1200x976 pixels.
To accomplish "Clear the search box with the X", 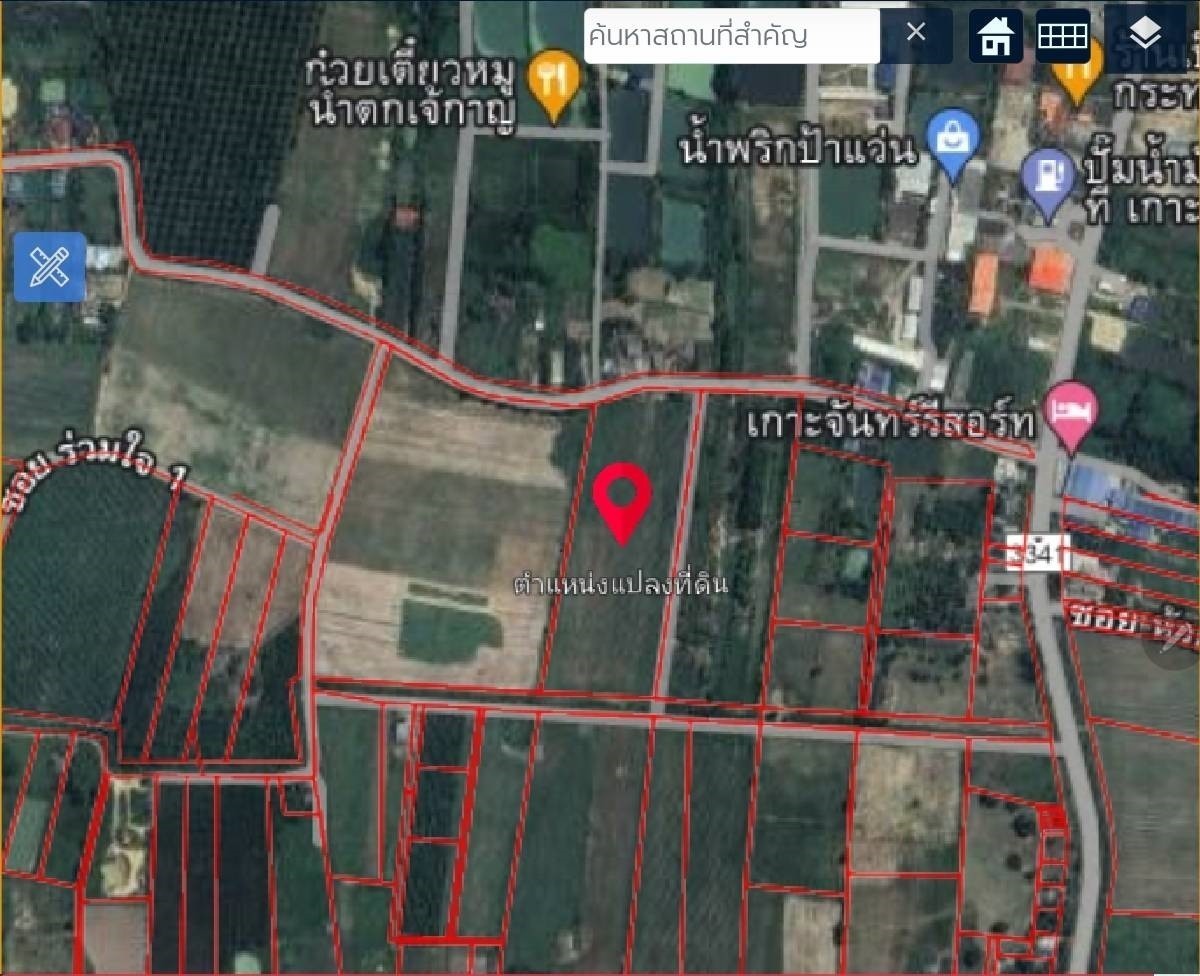I will pos(916,33).
